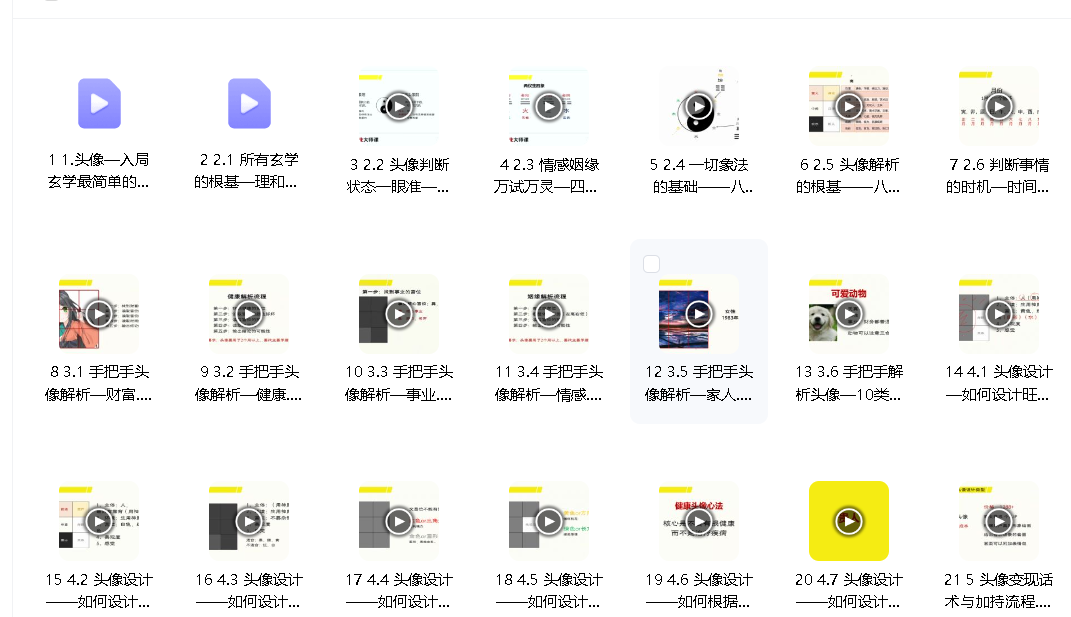Open video 9 3.2 头像解析—健康
The width and height of the screenshot is (1071, 617).
(x=249, y=313)
